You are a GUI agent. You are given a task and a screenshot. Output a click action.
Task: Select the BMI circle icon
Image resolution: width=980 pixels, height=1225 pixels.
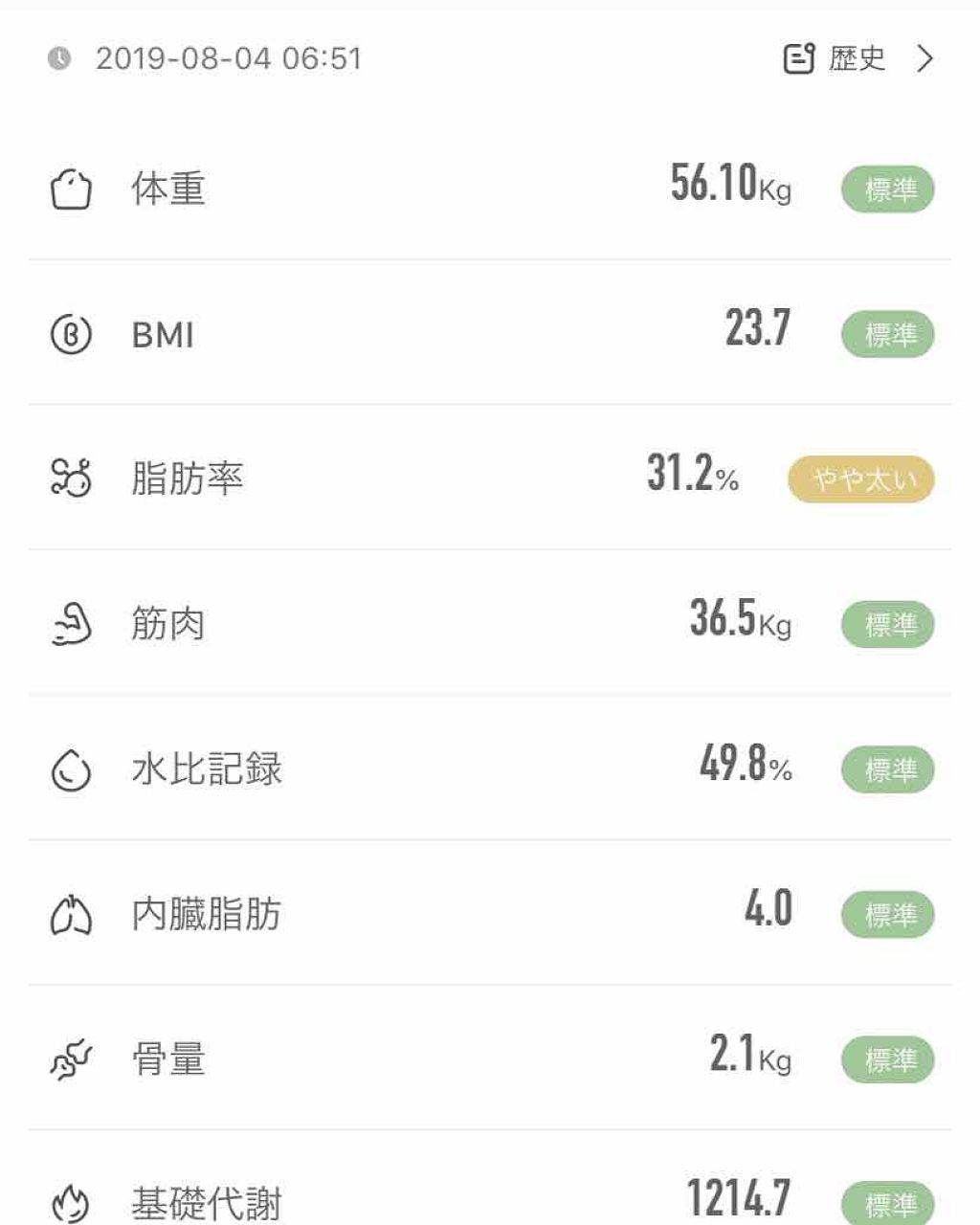(x=71, y=334)
